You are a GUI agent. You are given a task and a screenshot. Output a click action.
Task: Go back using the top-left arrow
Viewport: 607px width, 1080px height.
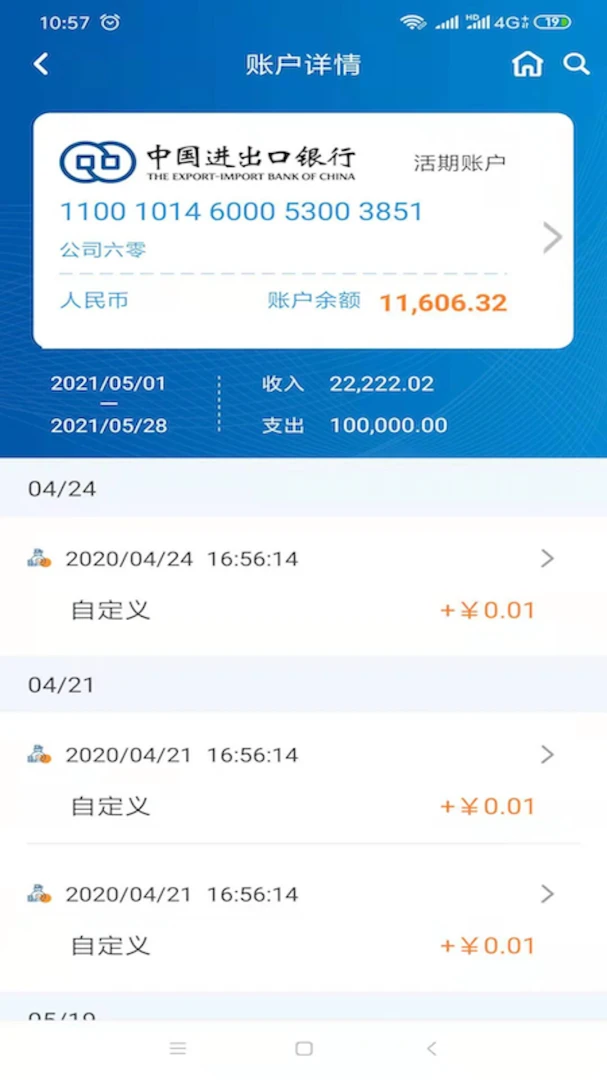coord(41,65)
